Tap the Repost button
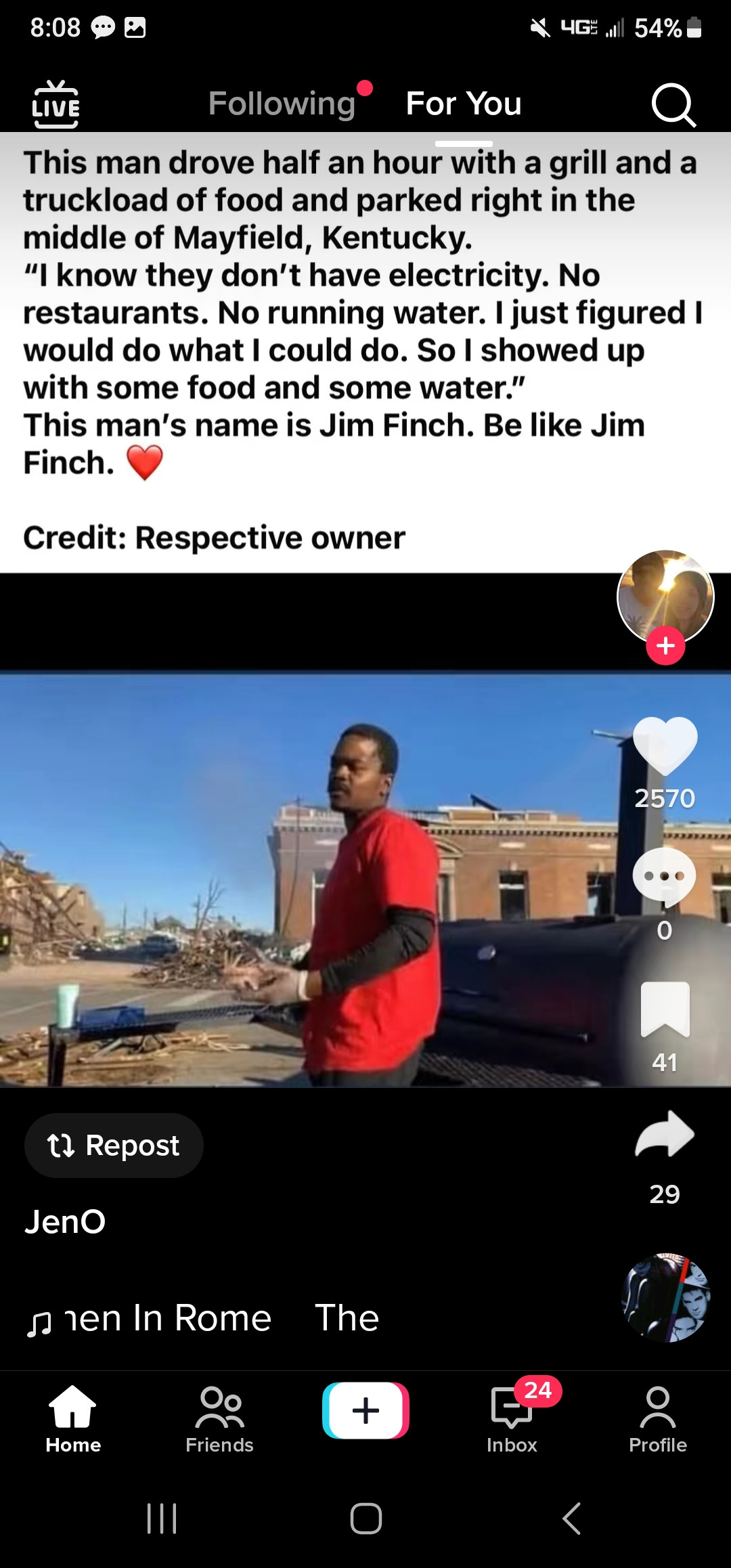 click(x=114, y=1146)
